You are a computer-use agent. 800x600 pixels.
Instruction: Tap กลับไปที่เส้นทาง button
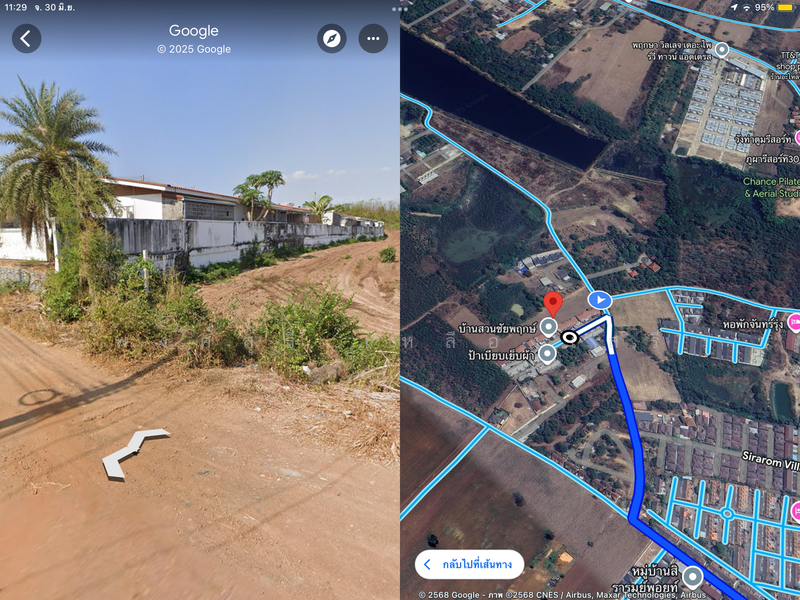(x=469, y=564)
